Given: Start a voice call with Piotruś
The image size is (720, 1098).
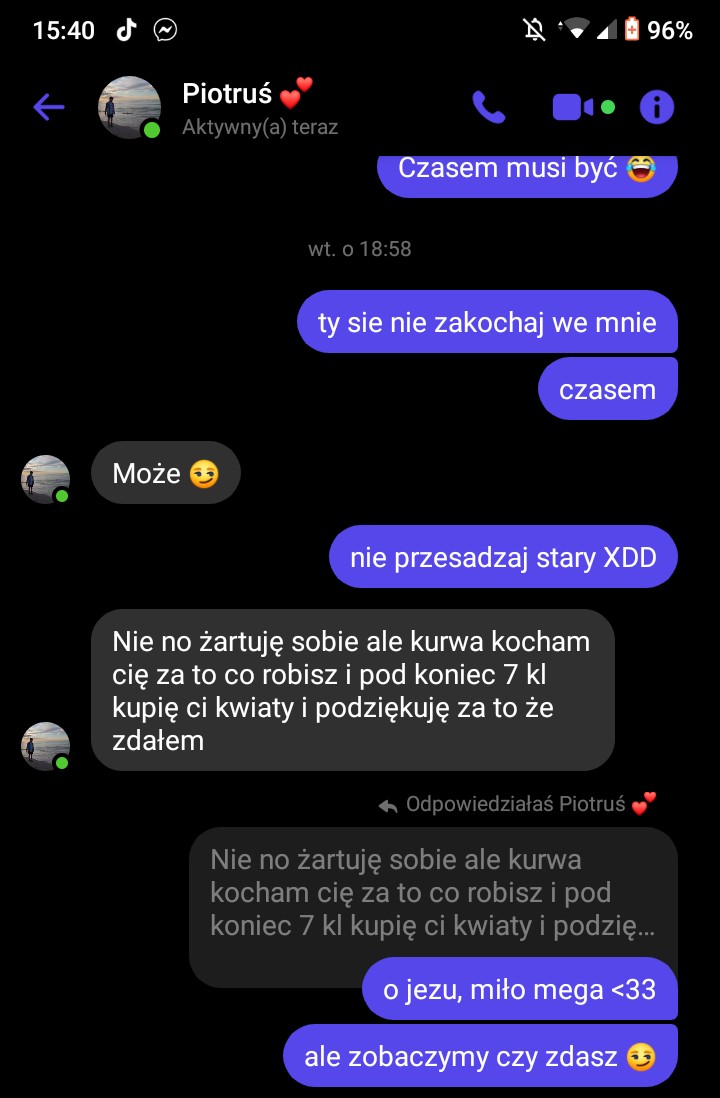Looking at the screenshot, I should point(489,107).
